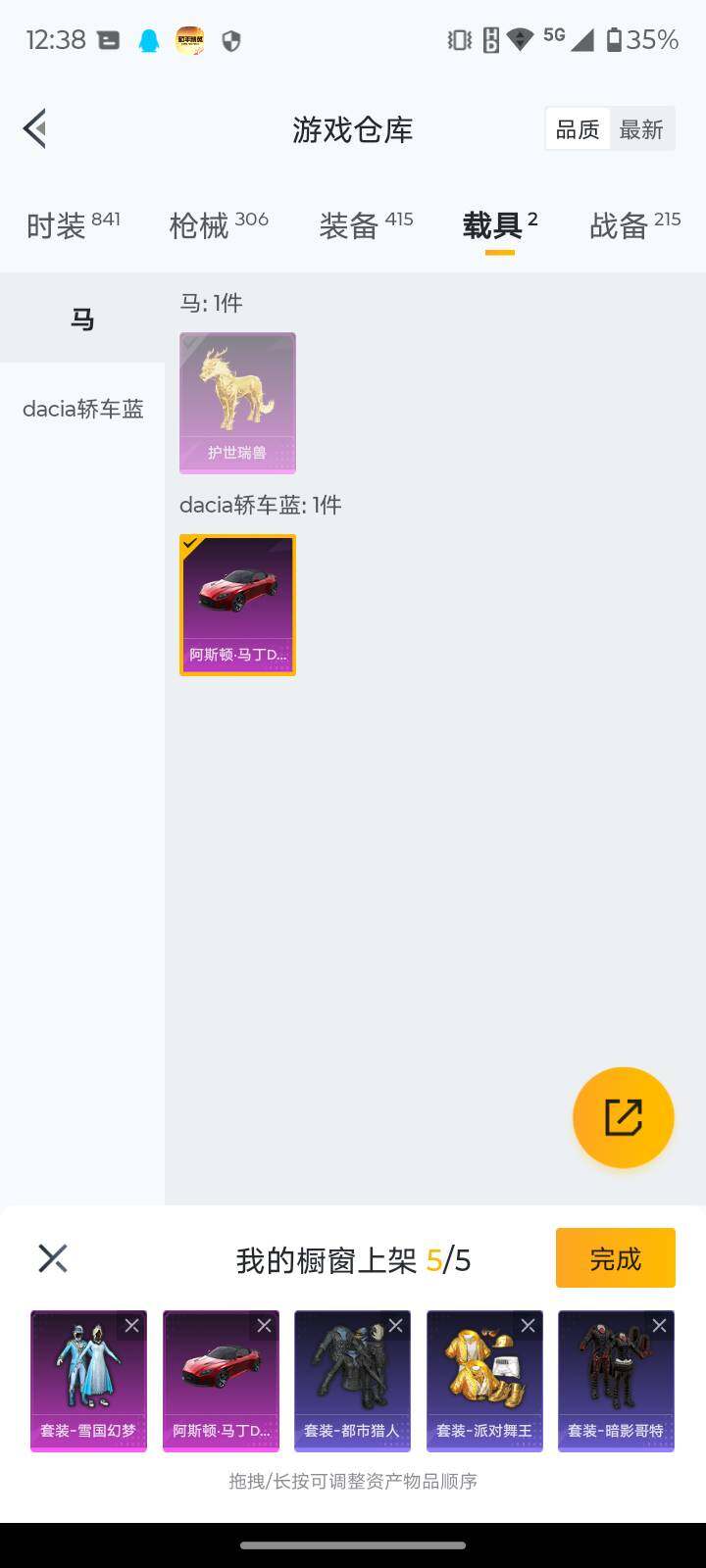Select the dacia轿车蓝 category in the sidebar
The width and height of the screenshot is (706, 1568).
[82, 409]
